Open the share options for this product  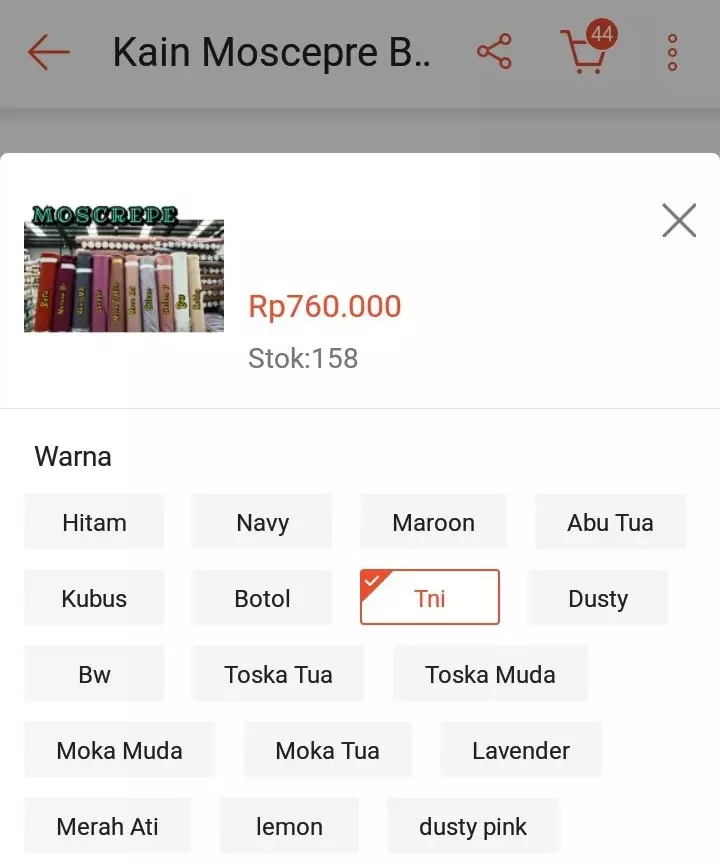click(493, 52)
